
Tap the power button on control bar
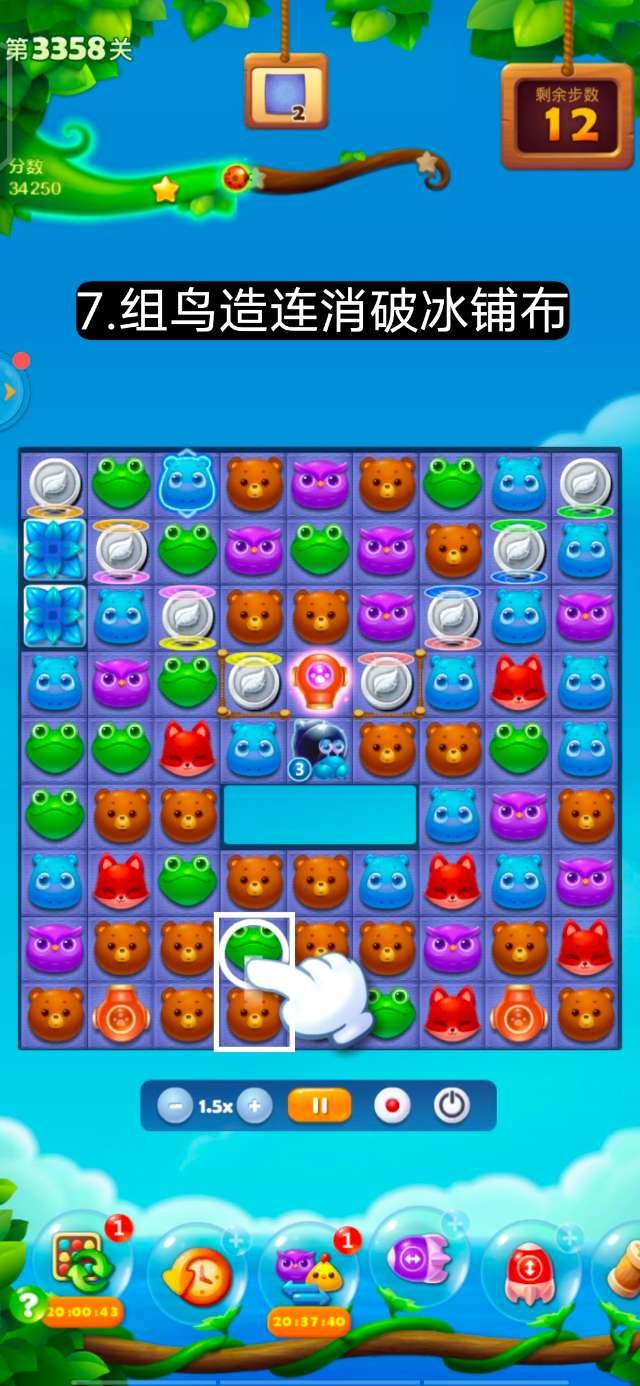452,1106
